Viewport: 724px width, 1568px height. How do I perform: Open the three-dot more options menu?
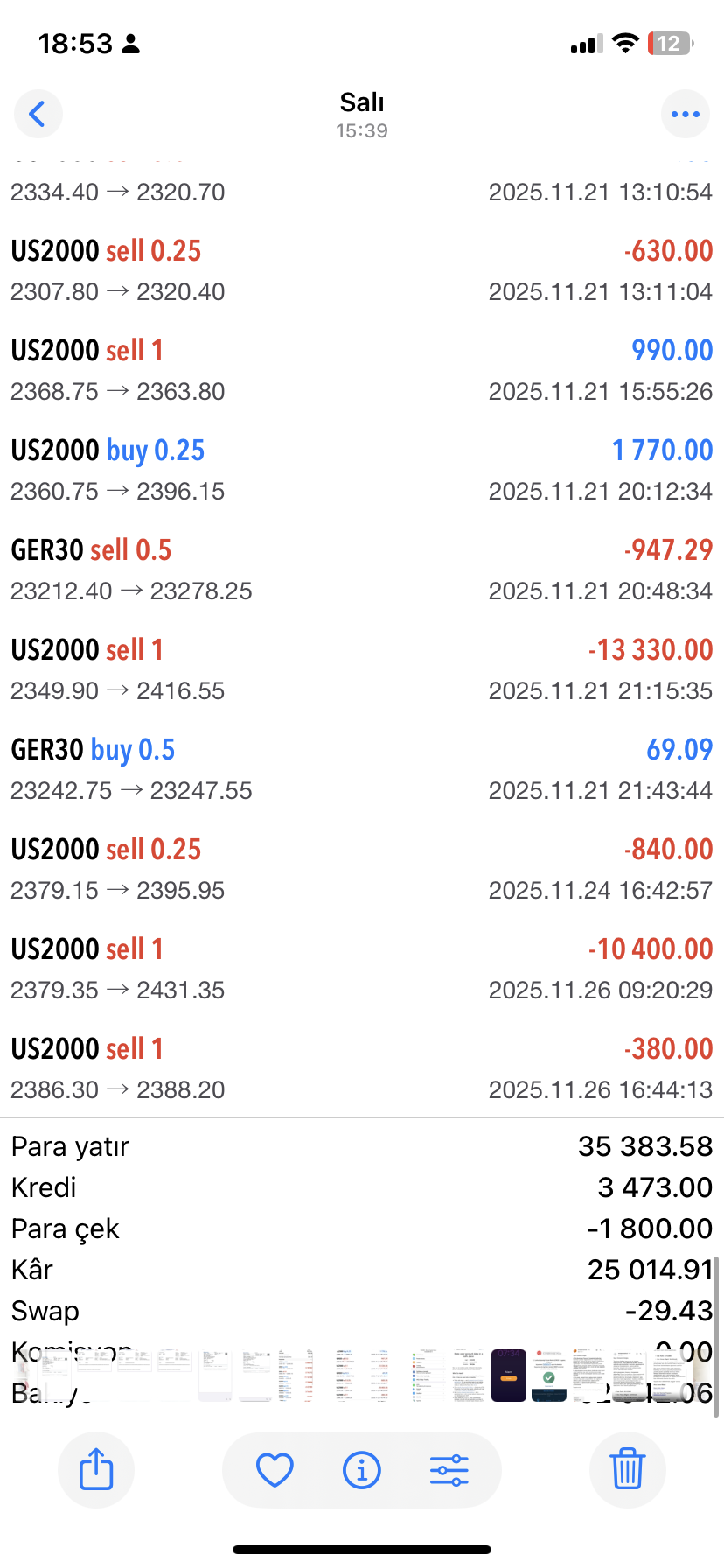click(x=685, y=114)
